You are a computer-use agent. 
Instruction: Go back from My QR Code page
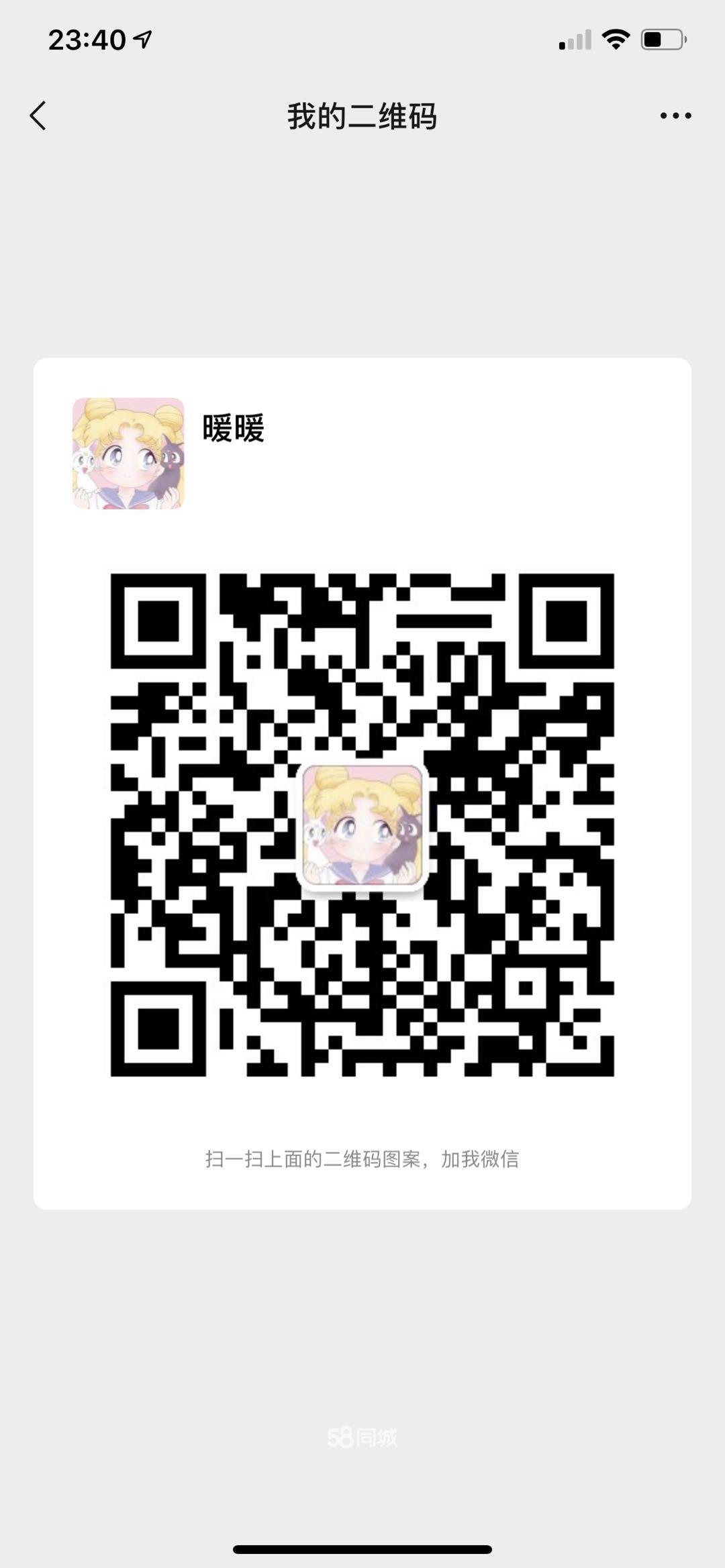pos(38,116)
